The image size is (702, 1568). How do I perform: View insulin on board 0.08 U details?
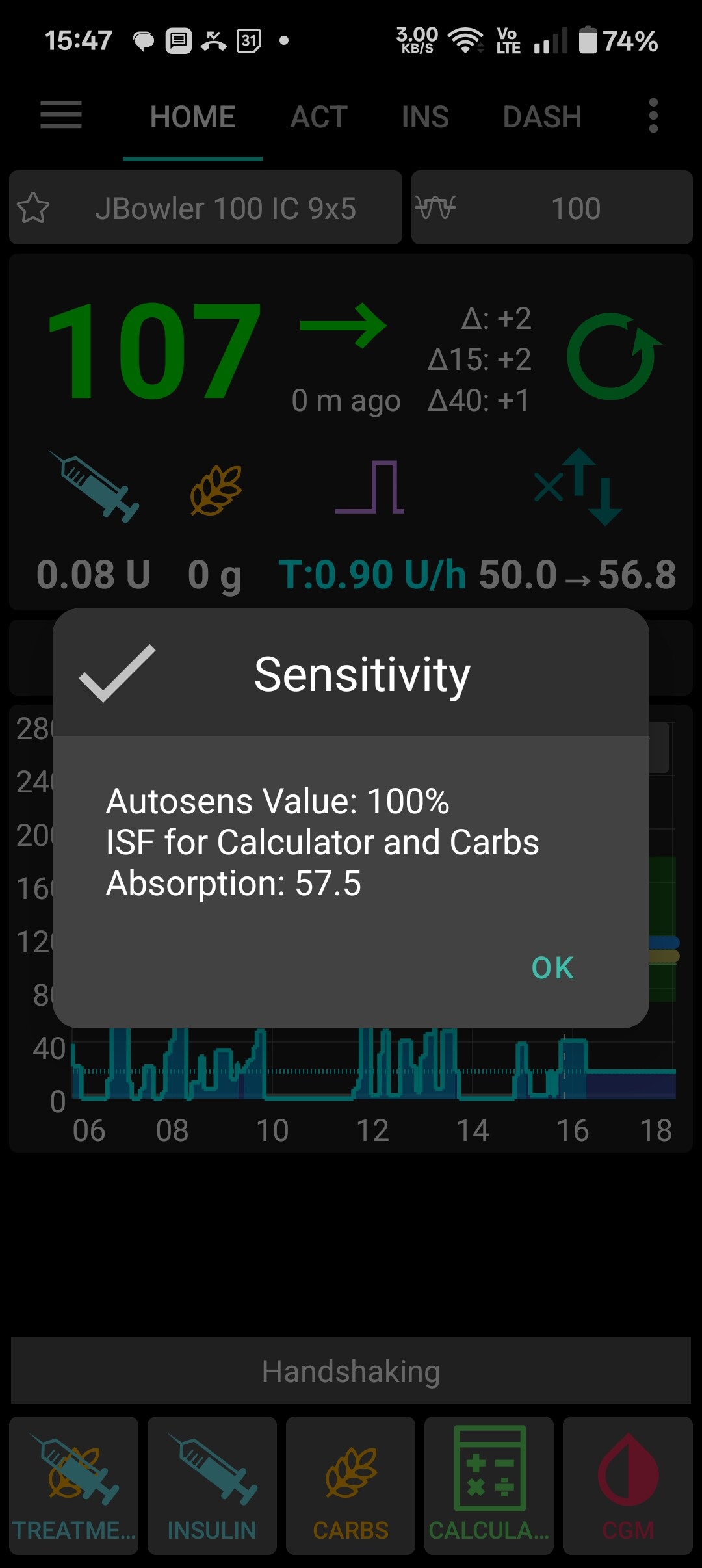coord(94,520)
